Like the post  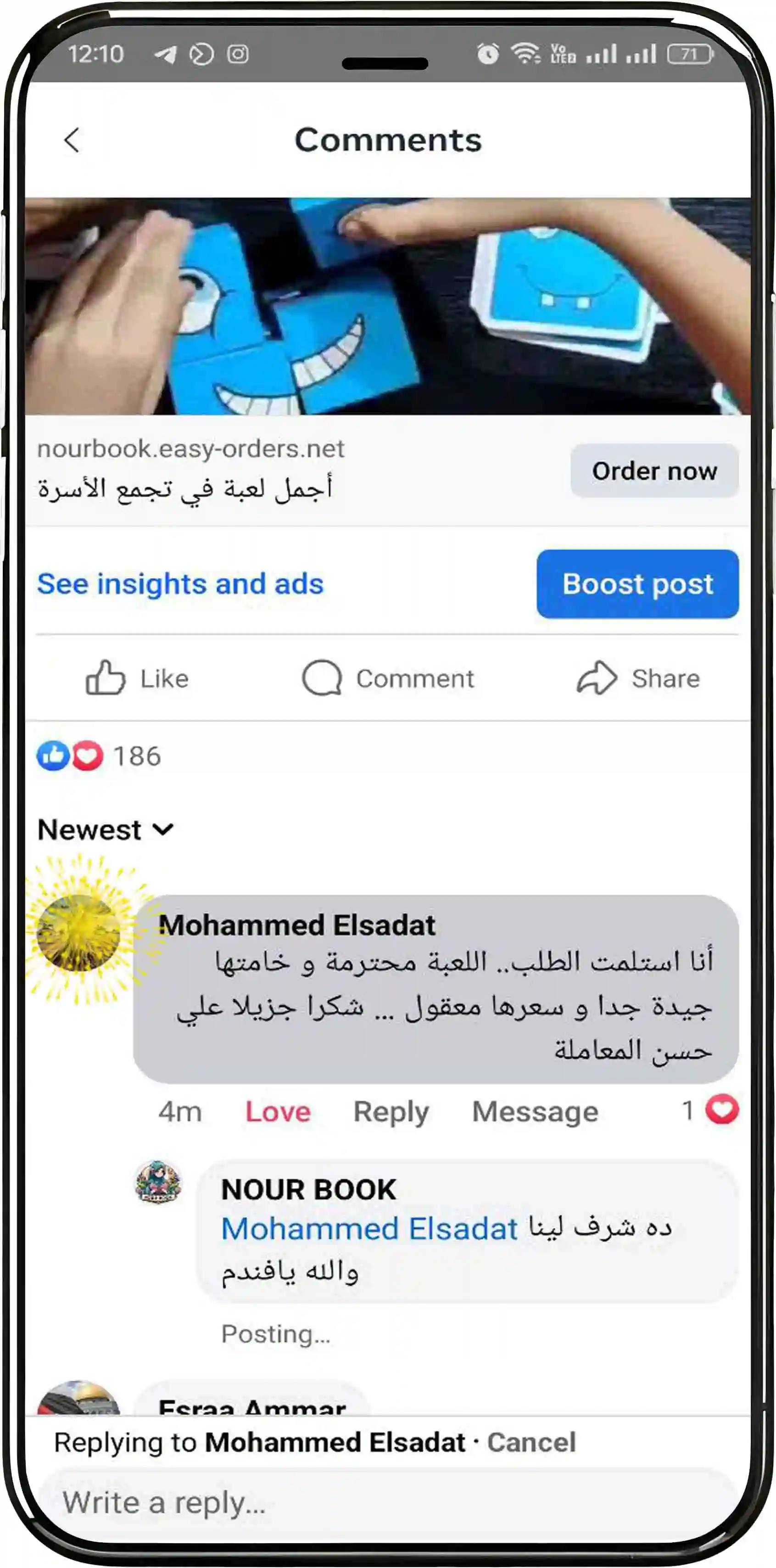[138, 678]
